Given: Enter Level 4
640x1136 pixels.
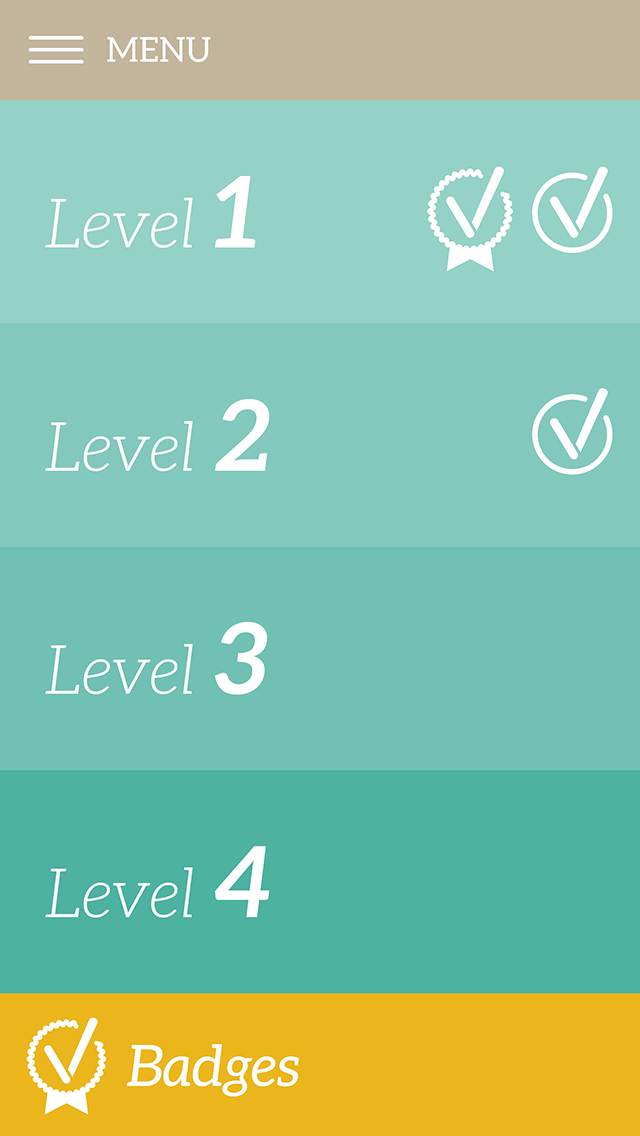Looking at the screenshot, I should point(158,886).
